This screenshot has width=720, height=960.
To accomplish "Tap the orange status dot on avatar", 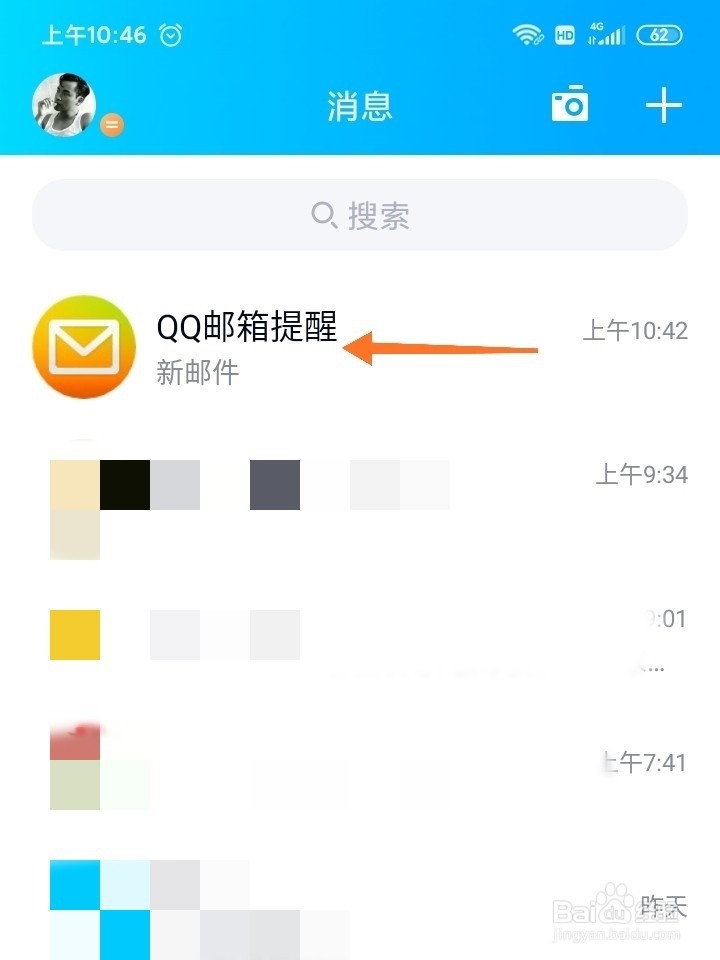I will coord(111,125).
